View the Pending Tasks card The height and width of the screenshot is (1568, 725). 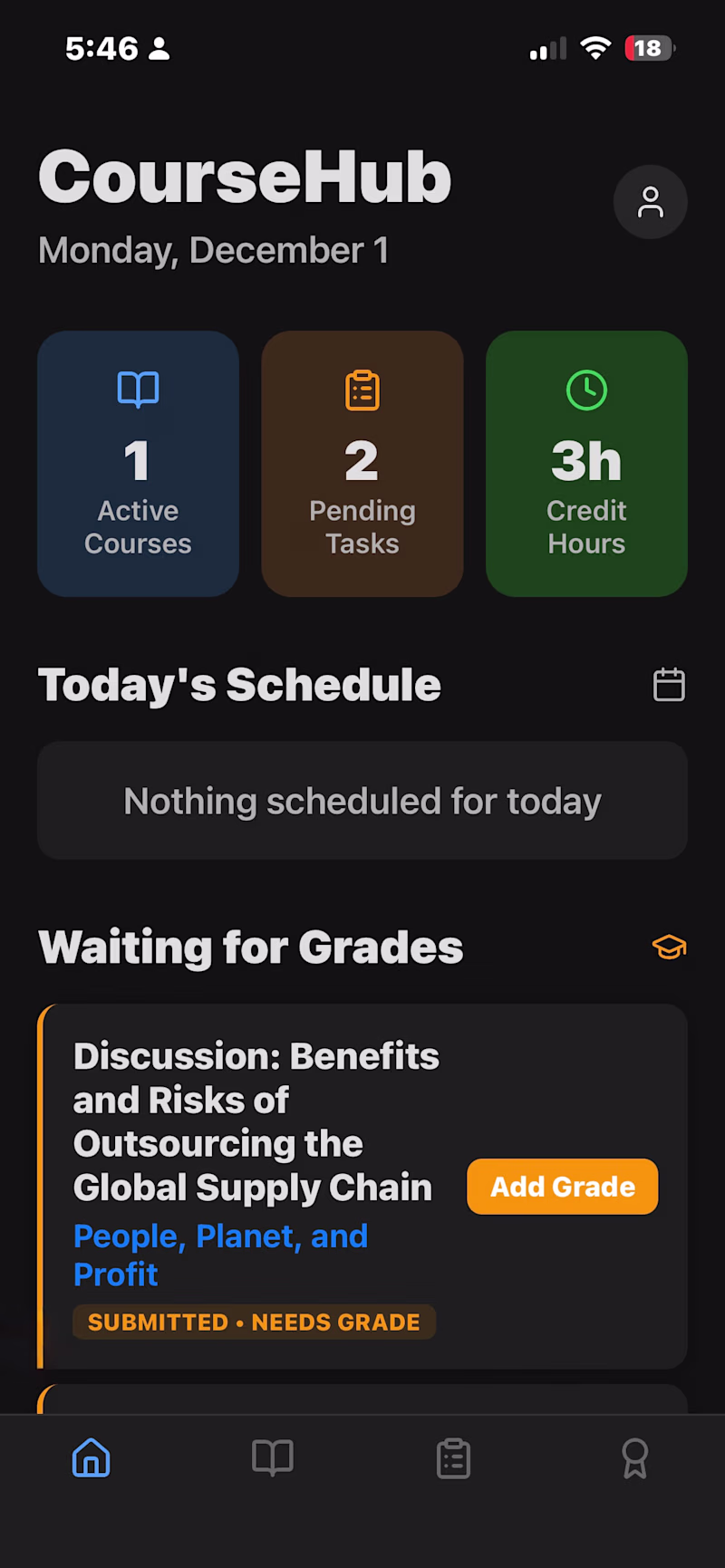point(362,463)
